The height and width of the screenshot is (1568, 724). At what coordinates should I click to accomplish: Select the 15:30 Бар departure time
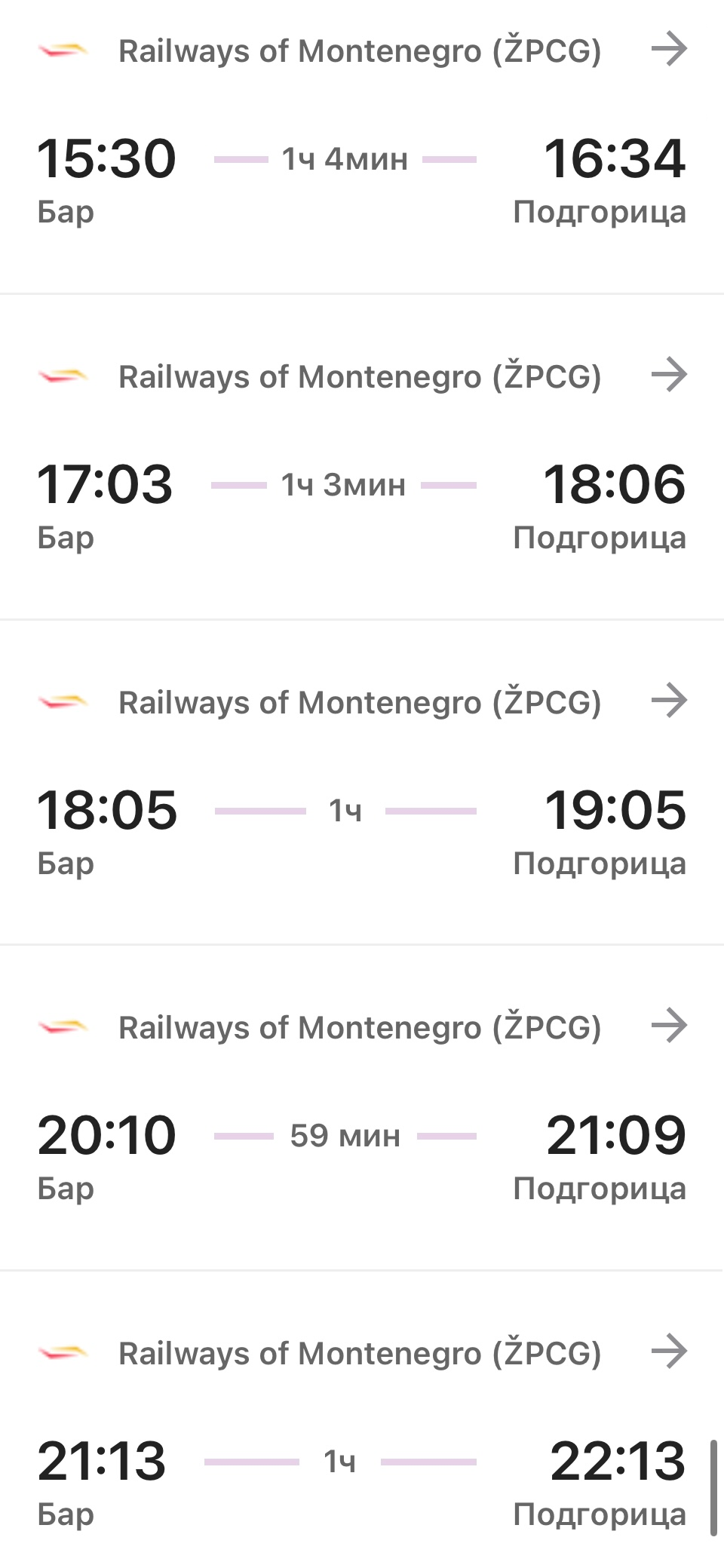click(x=107, y=156)
